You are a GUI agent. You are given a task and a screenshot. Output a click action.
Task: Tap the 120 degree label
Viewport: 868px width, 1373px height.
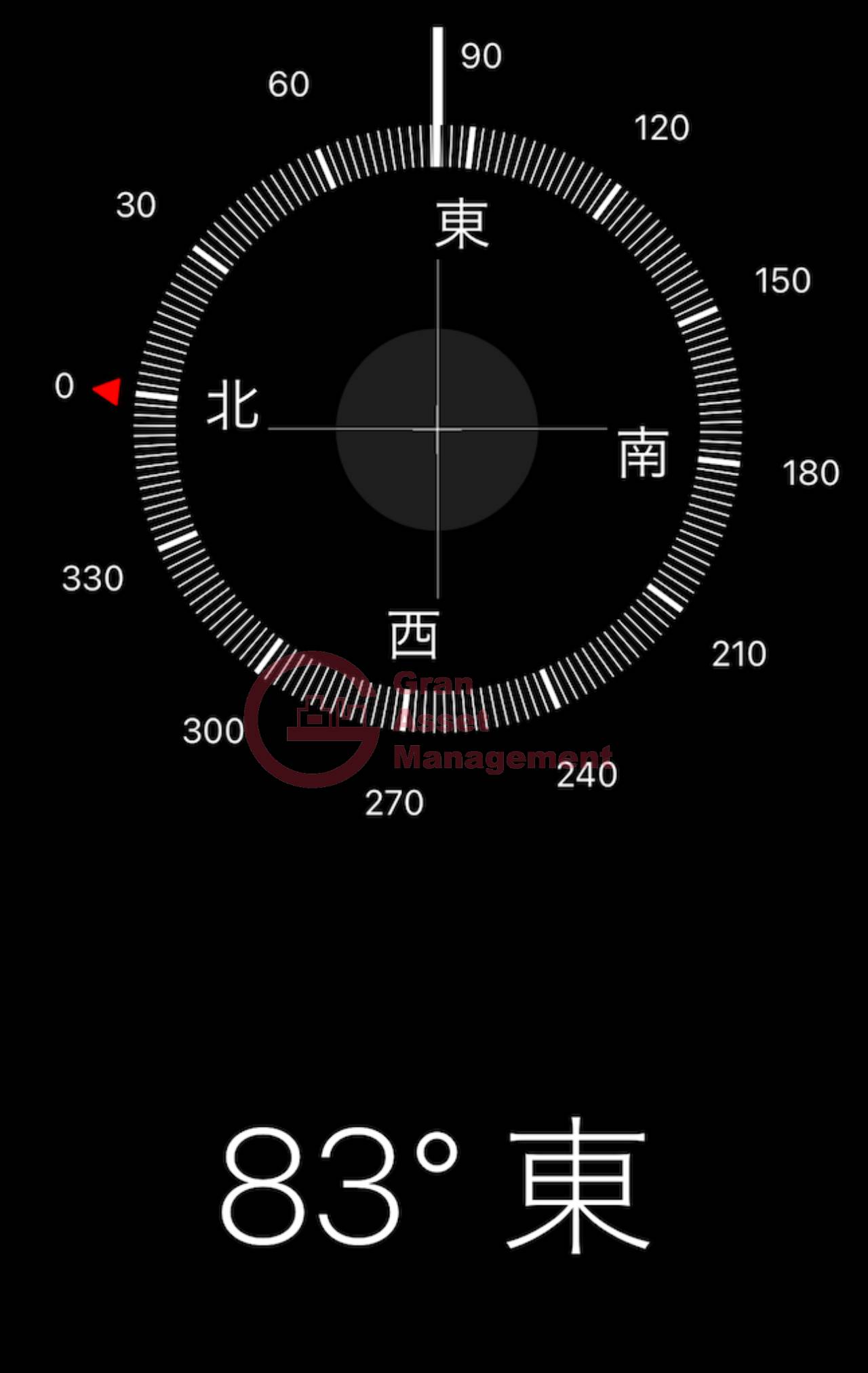point(663,126)
